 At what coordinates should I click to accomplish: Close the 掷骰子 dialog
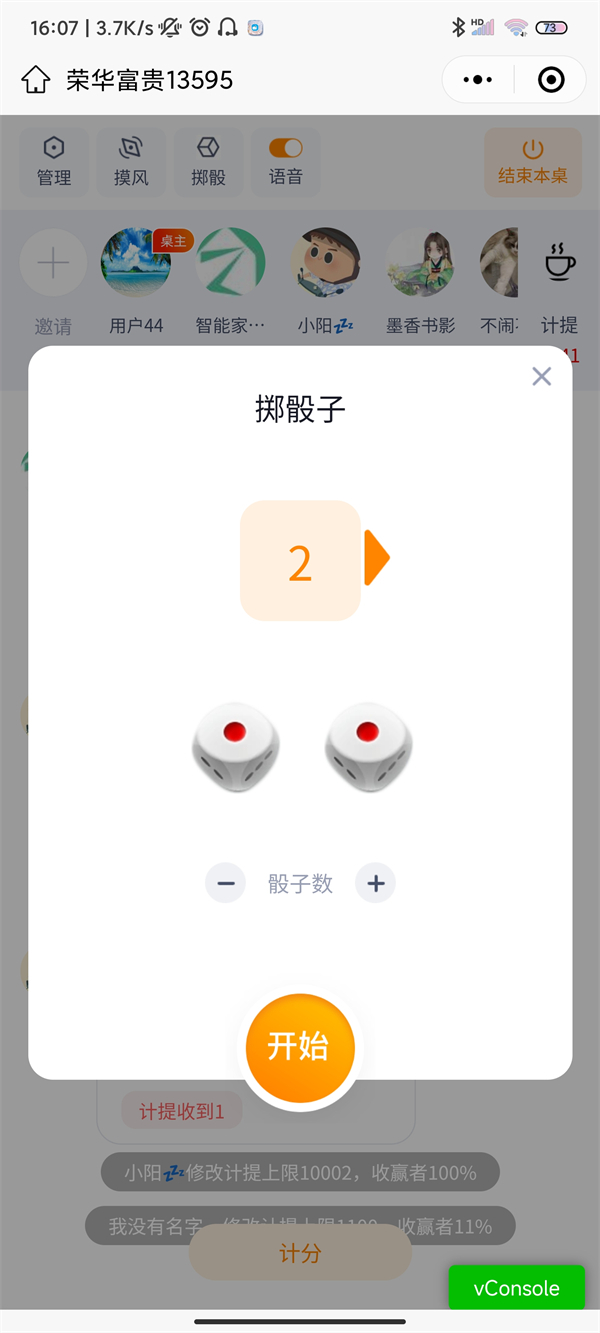coord(541,376)
